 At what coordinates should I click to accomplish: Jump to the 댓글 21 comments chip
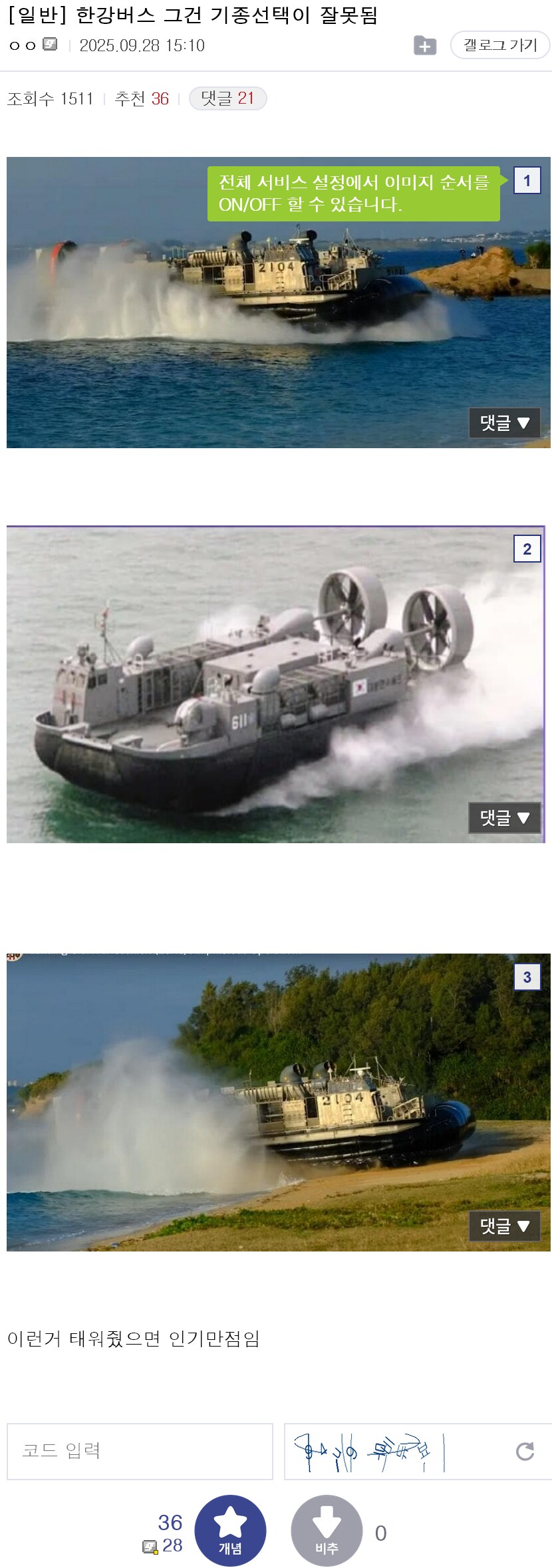[227, 98]
